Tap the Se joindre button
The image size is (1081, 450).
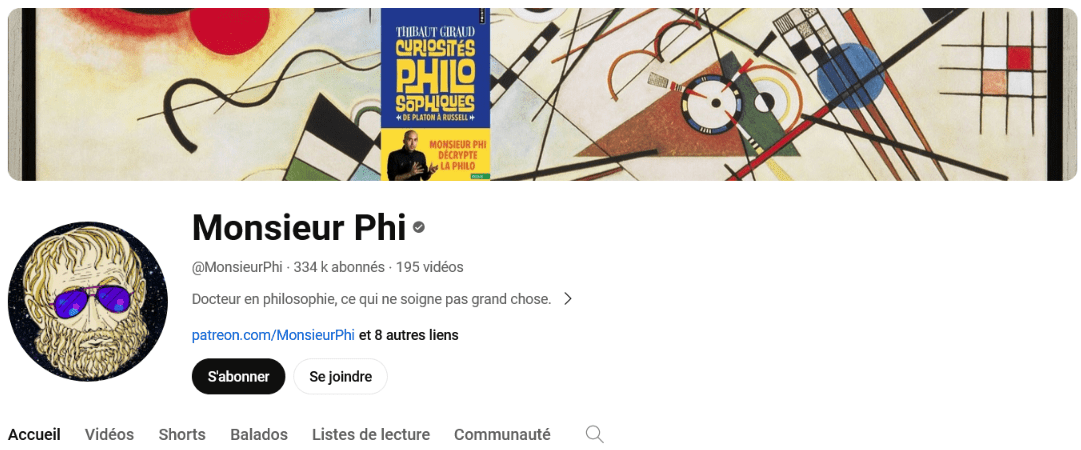coord(340,377)
